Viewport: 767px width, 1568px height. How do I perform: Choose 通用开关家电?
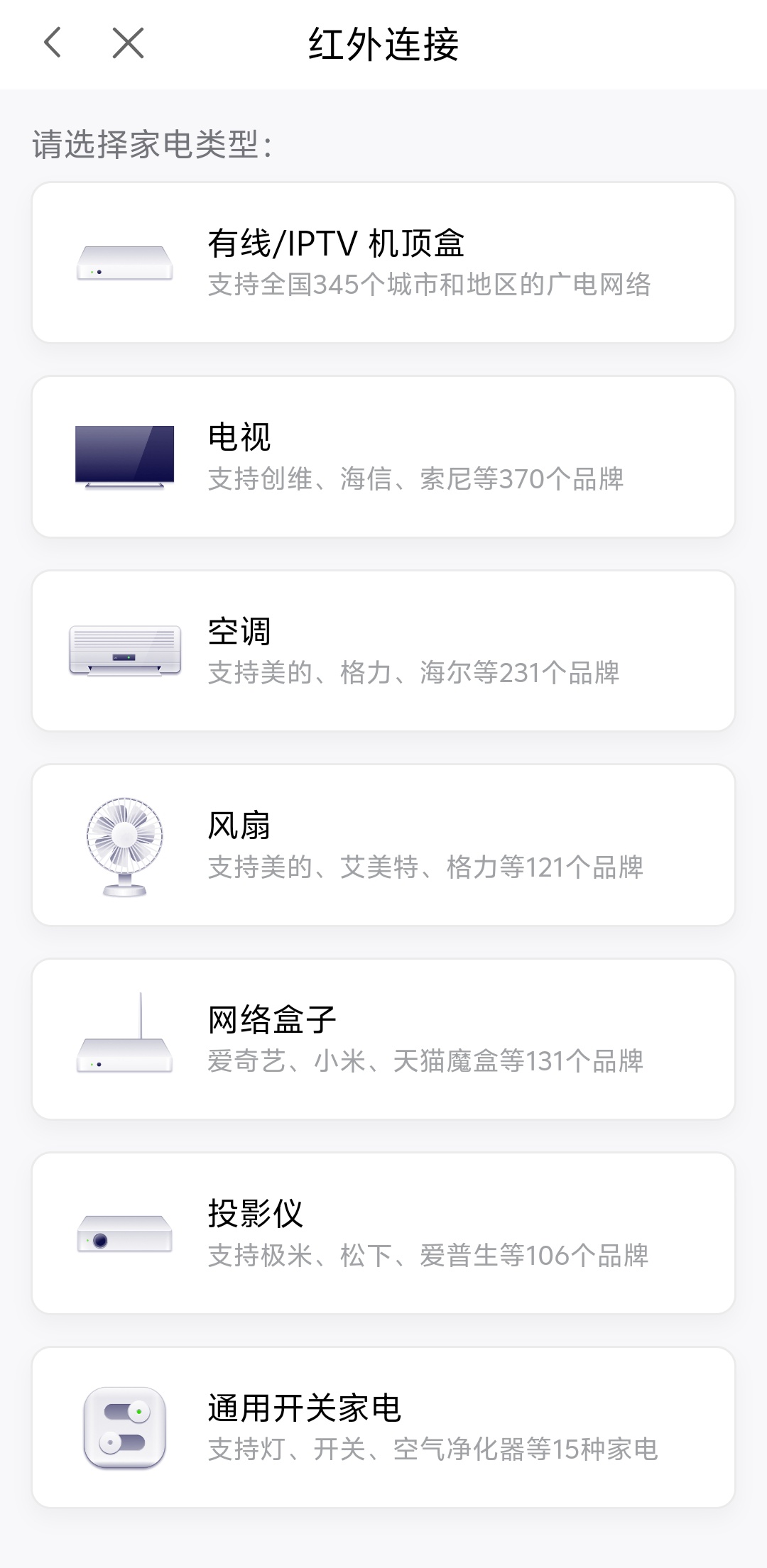click(383, 1427)
